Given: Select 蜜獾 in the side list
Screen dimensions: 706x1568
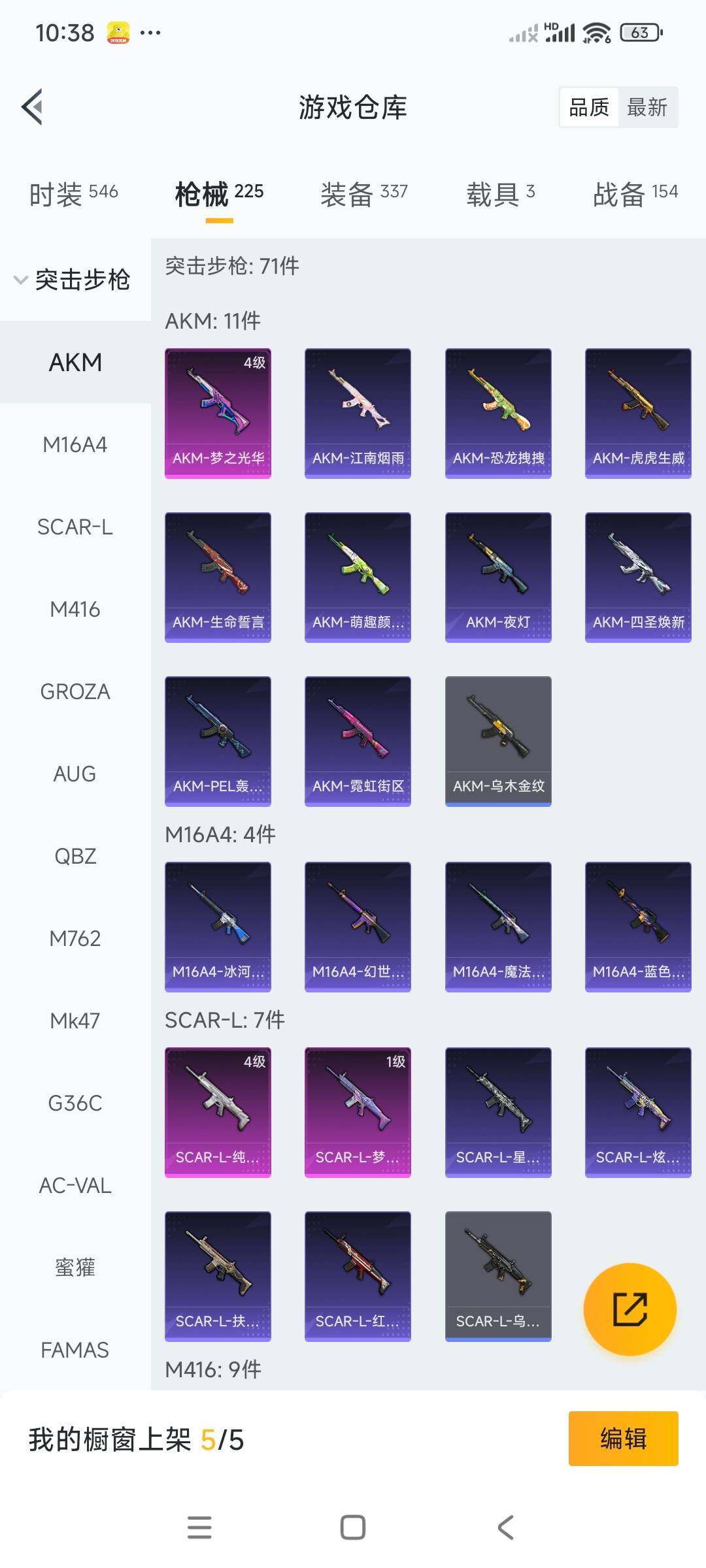Looking at the screenshot, I should click(x=75, y=1268).
